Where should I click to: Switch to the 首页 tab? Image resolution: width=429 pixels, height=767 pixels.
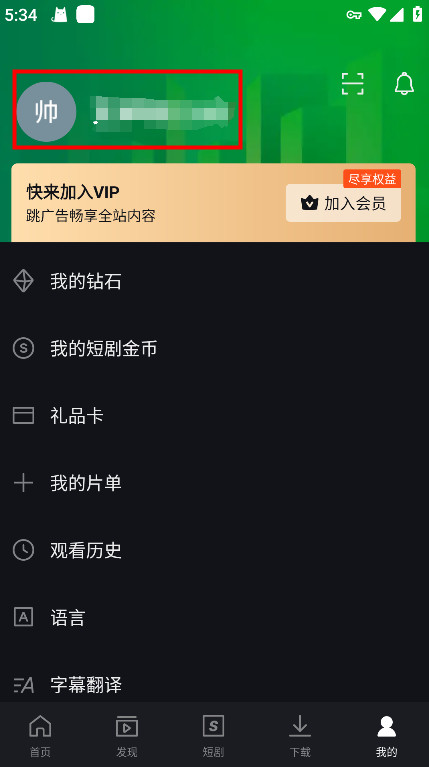40,735
